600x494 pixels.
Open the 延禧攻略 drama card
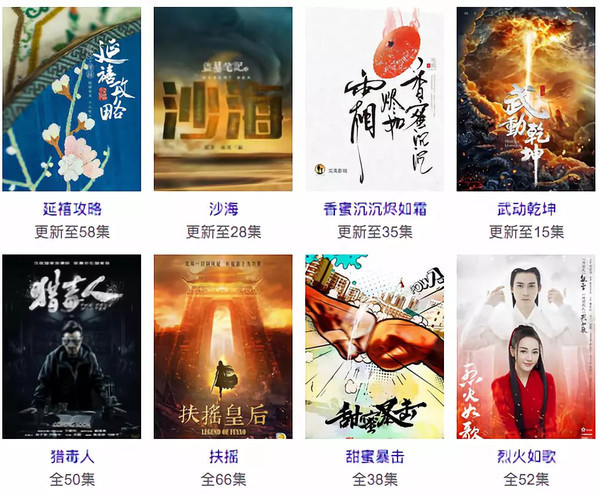[x=72, y=99]
